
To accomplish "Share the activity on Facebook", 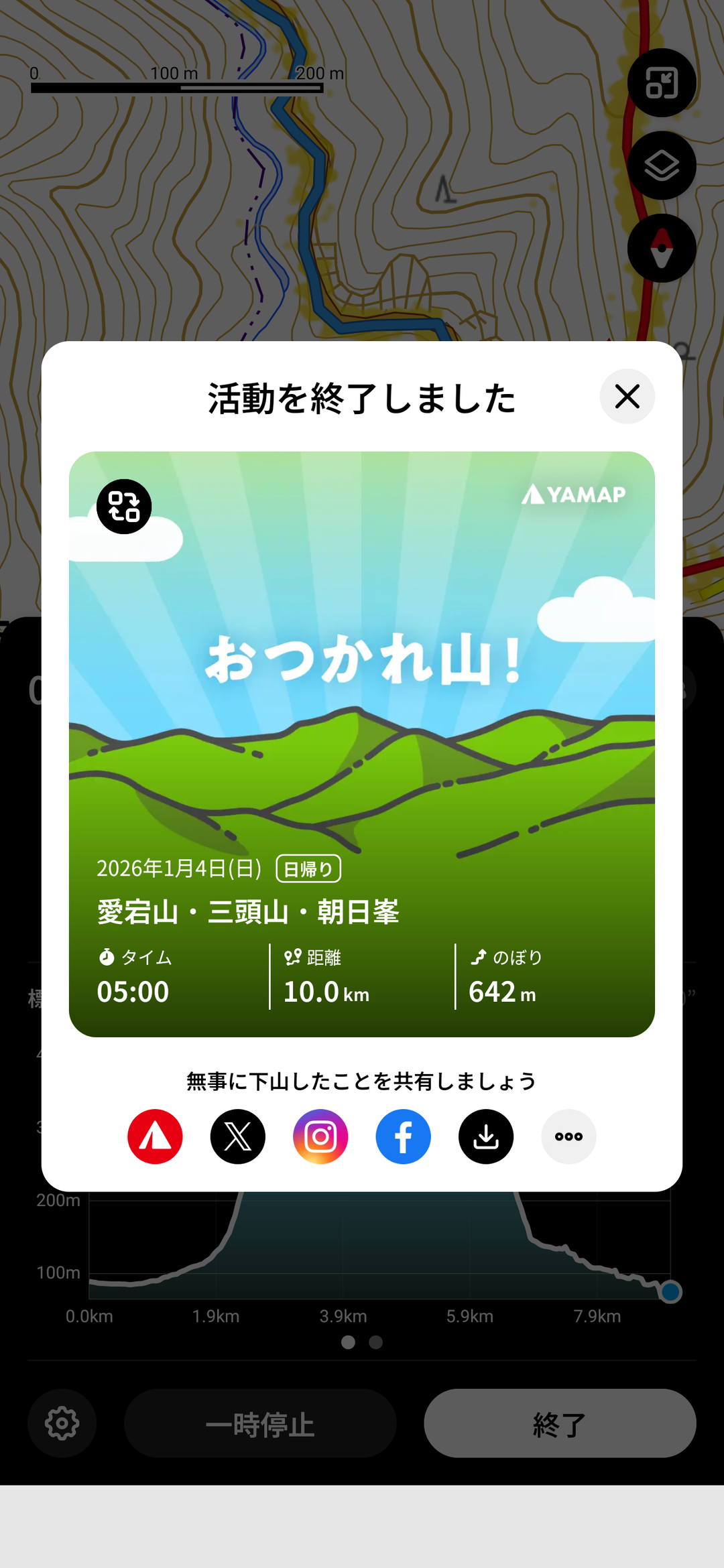I will [403, 1136].
